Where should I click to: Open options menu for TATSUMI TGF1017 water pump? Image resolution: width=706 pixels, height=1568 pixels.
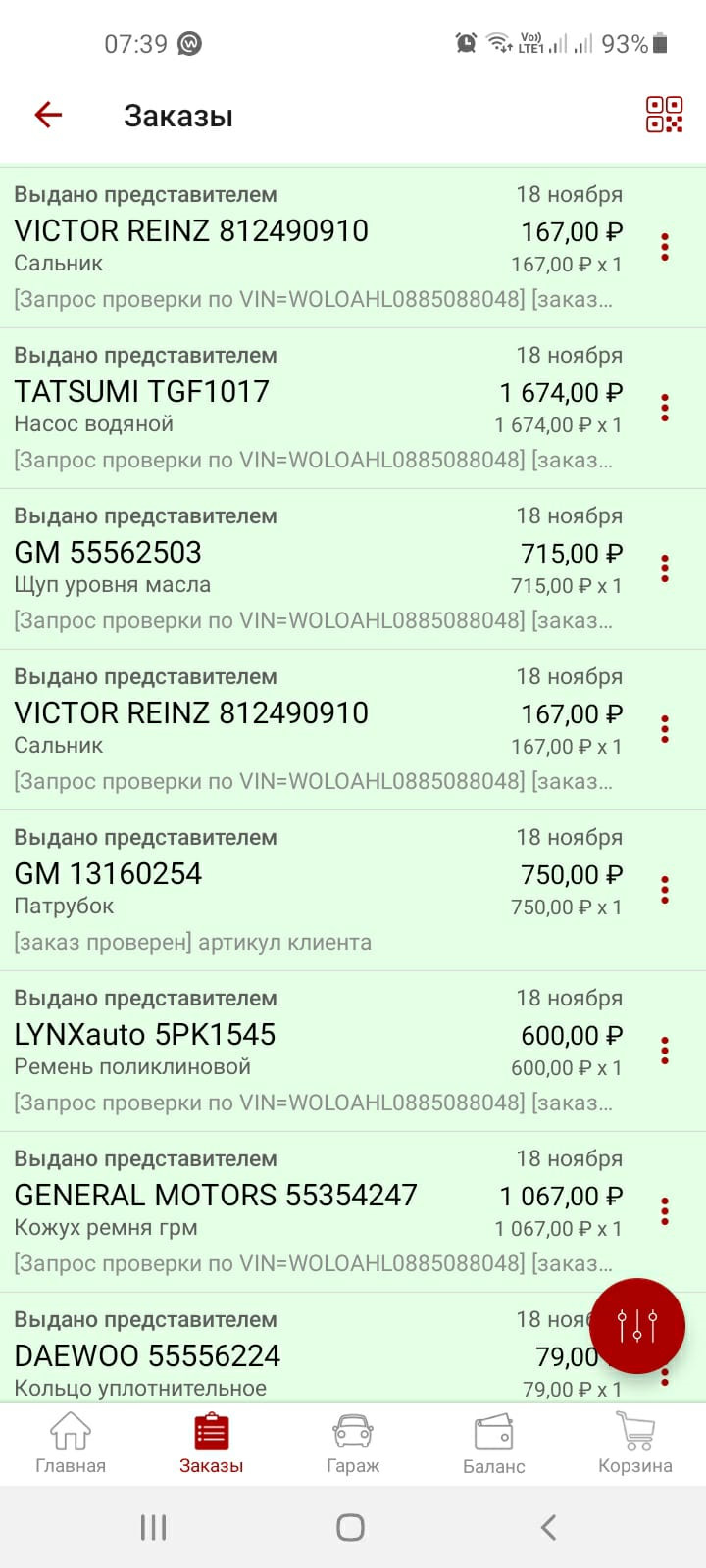666,408
